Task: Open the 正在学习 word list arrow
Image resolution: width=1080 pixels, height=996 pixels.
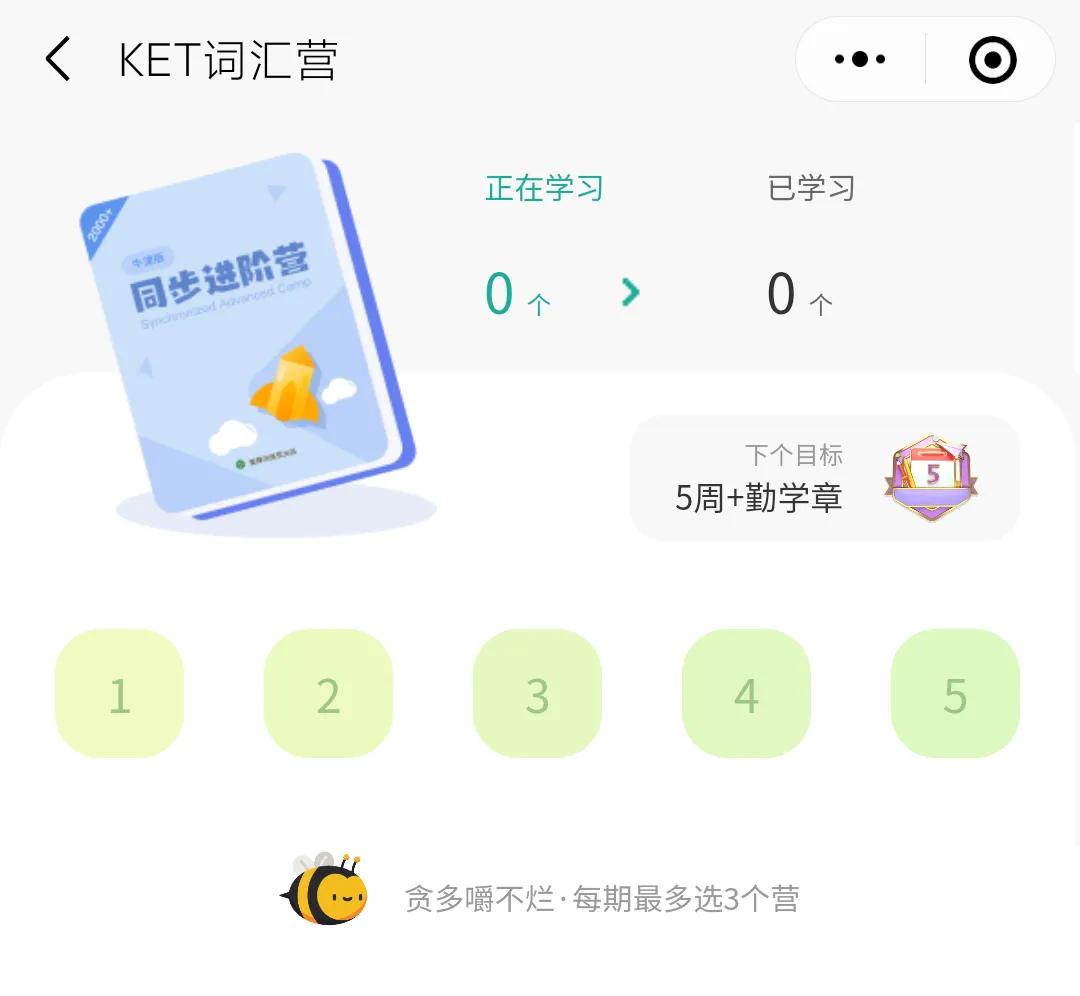Action: [630, 292]
